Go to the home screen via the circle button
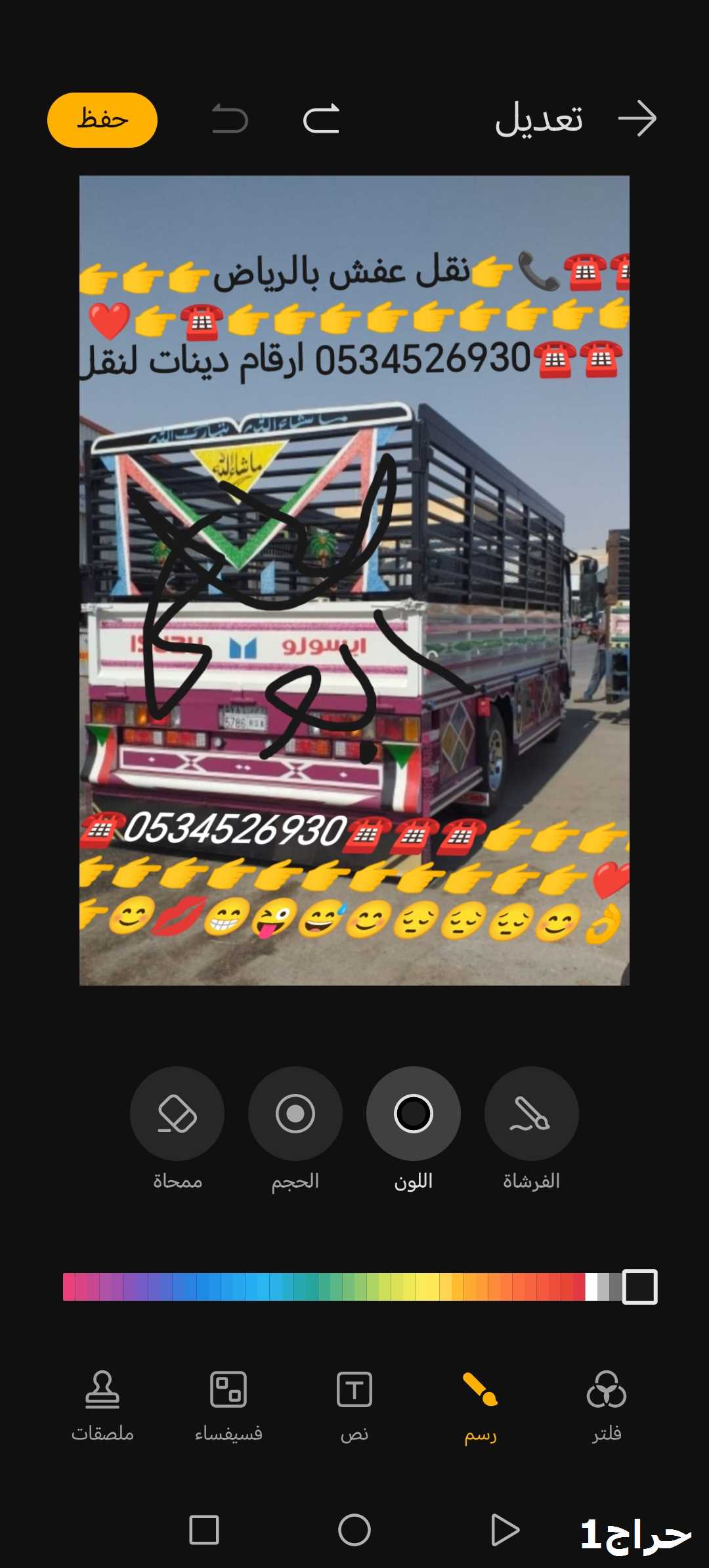 (354, 1530)
